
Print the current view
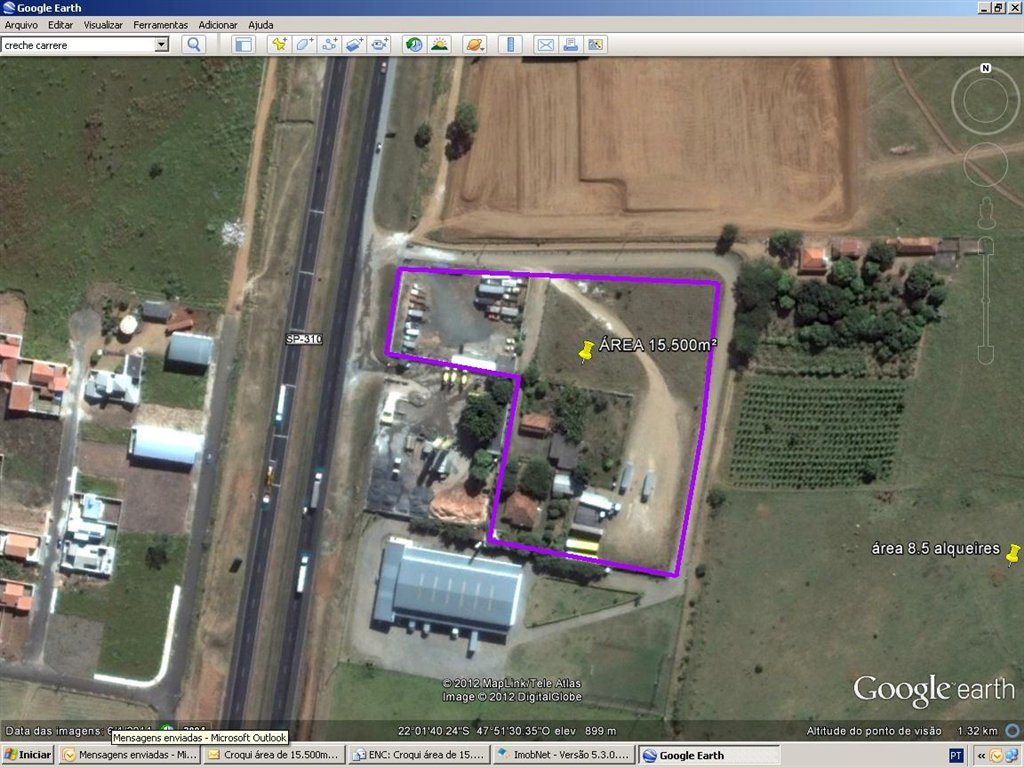click(570, 44)
